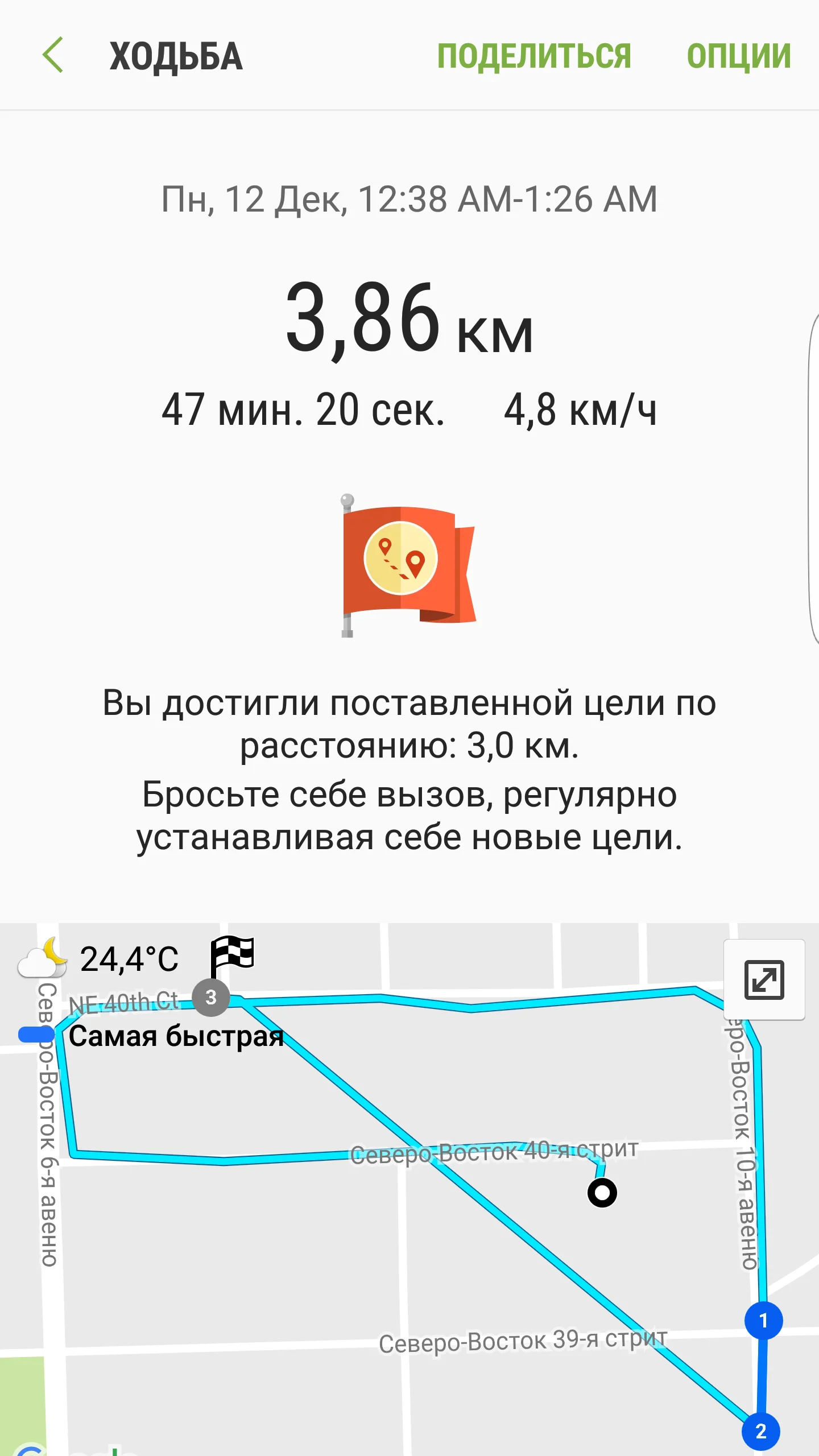This screenshot has height=1456, width=819.
Task: Select kilometer marker 3 on the map
Action: (211, 997)
